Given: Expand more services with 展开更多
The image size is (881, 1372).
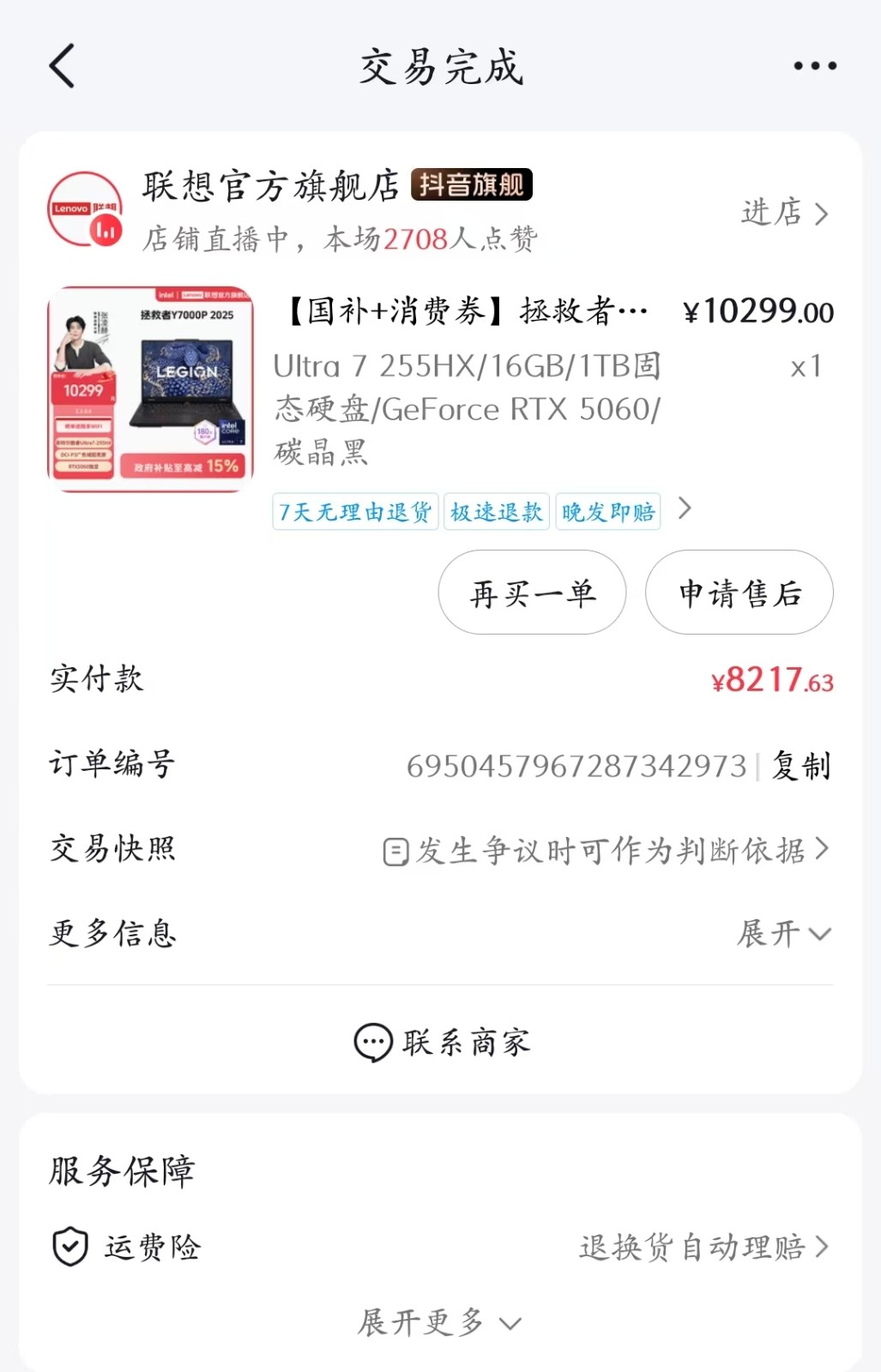Looking at the screenshot, I should click(439, 1322).
